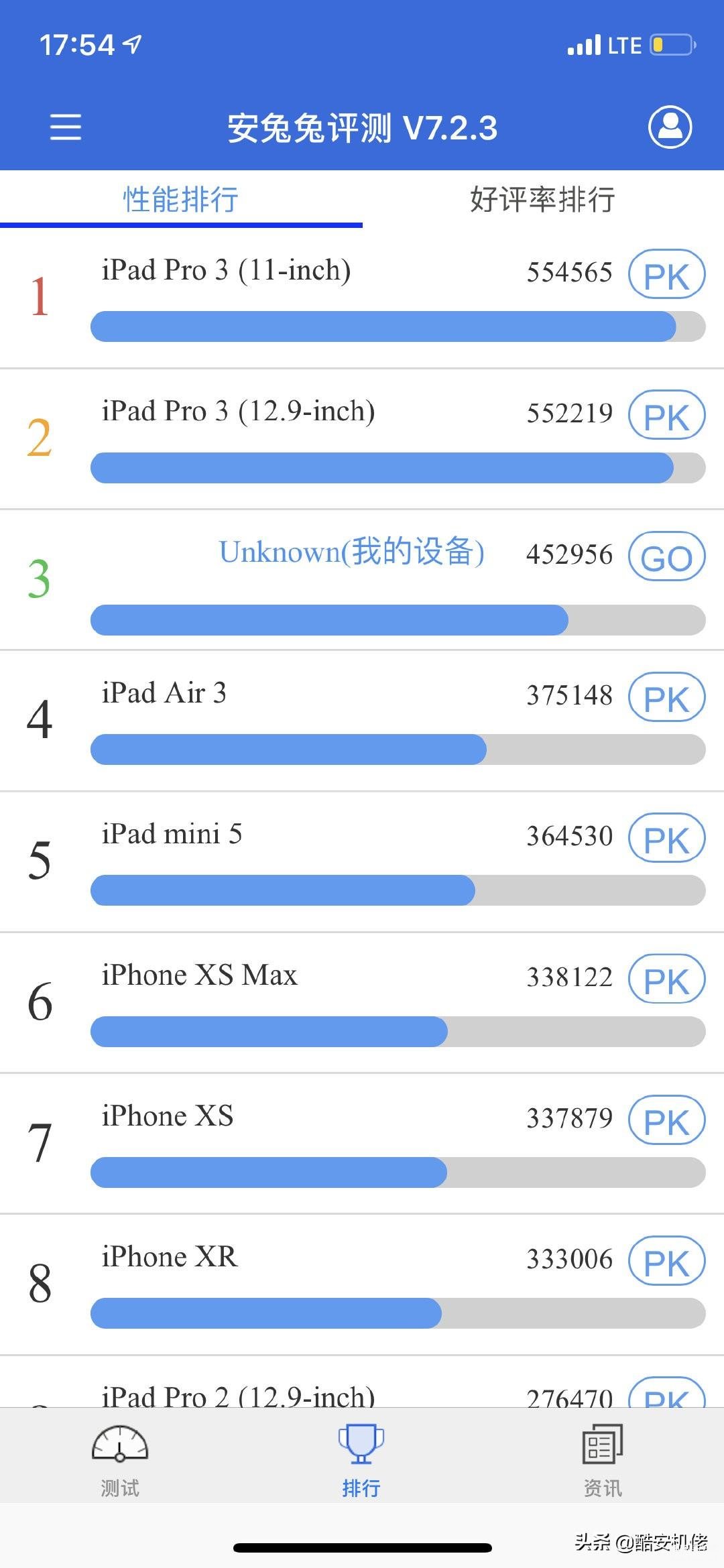The width and height of the screenshot is (724, 1568).
Task: Tap the GO button for my device
Action: pyautogui.click(x=666, y=556)
